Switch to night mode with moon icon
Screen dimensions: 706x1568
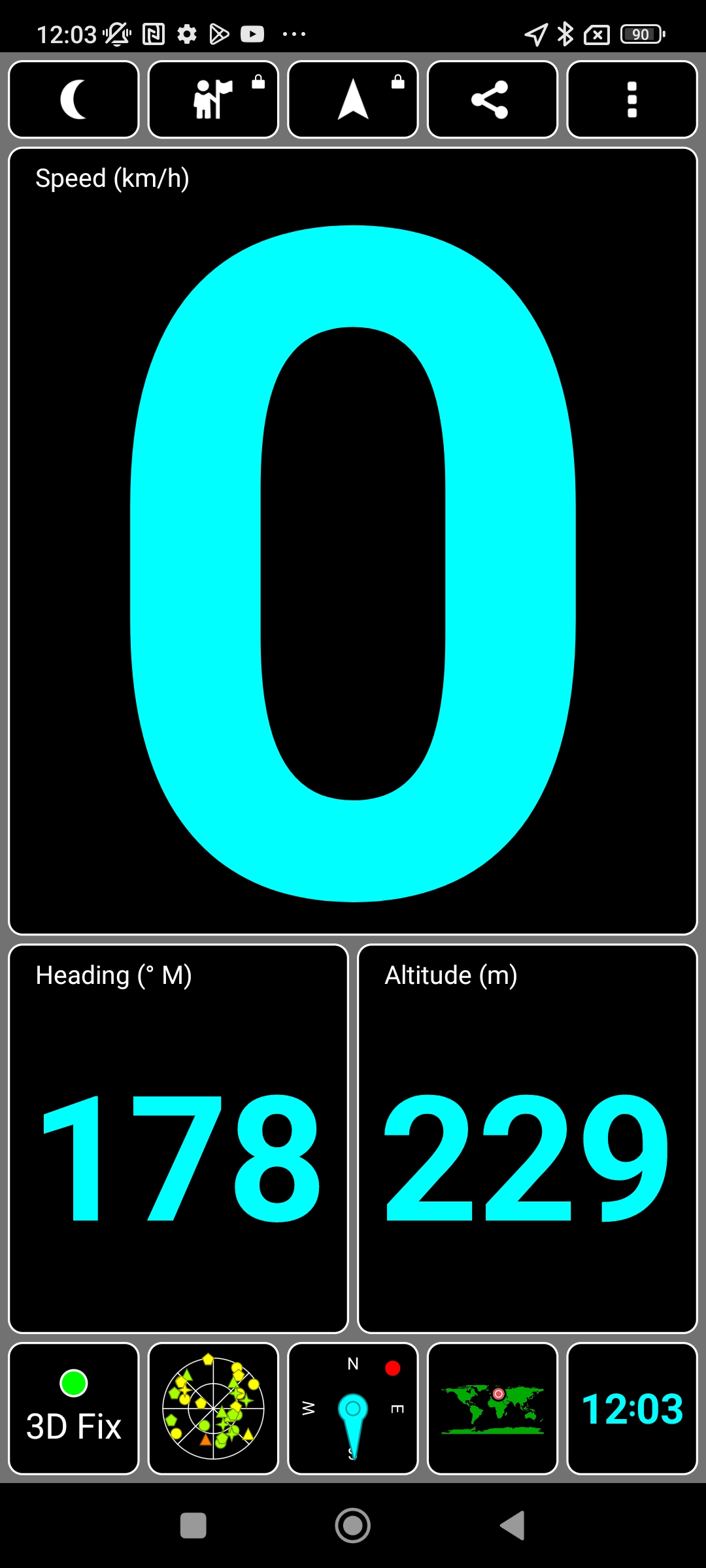74,99
